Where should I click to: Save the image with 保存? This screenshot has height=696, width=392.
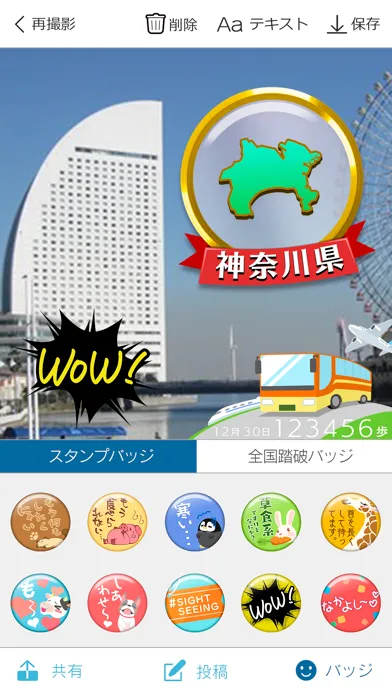pos(354,24)
